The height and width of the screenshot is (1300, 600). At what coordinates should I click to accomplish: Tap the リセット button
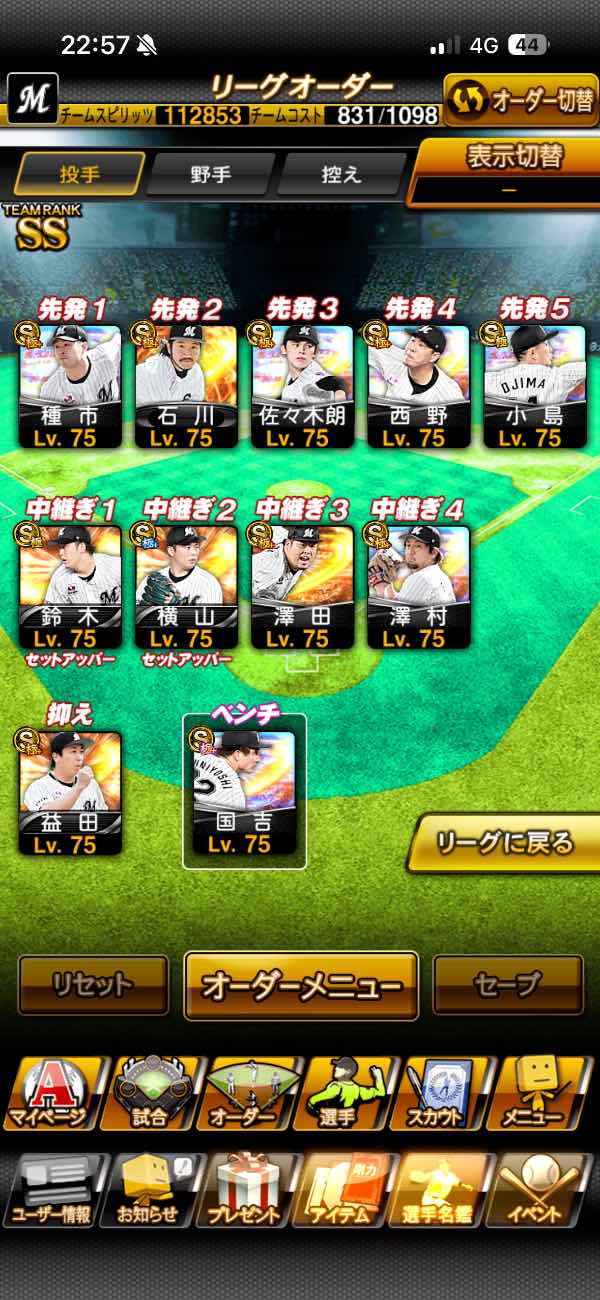coord(93,985)
